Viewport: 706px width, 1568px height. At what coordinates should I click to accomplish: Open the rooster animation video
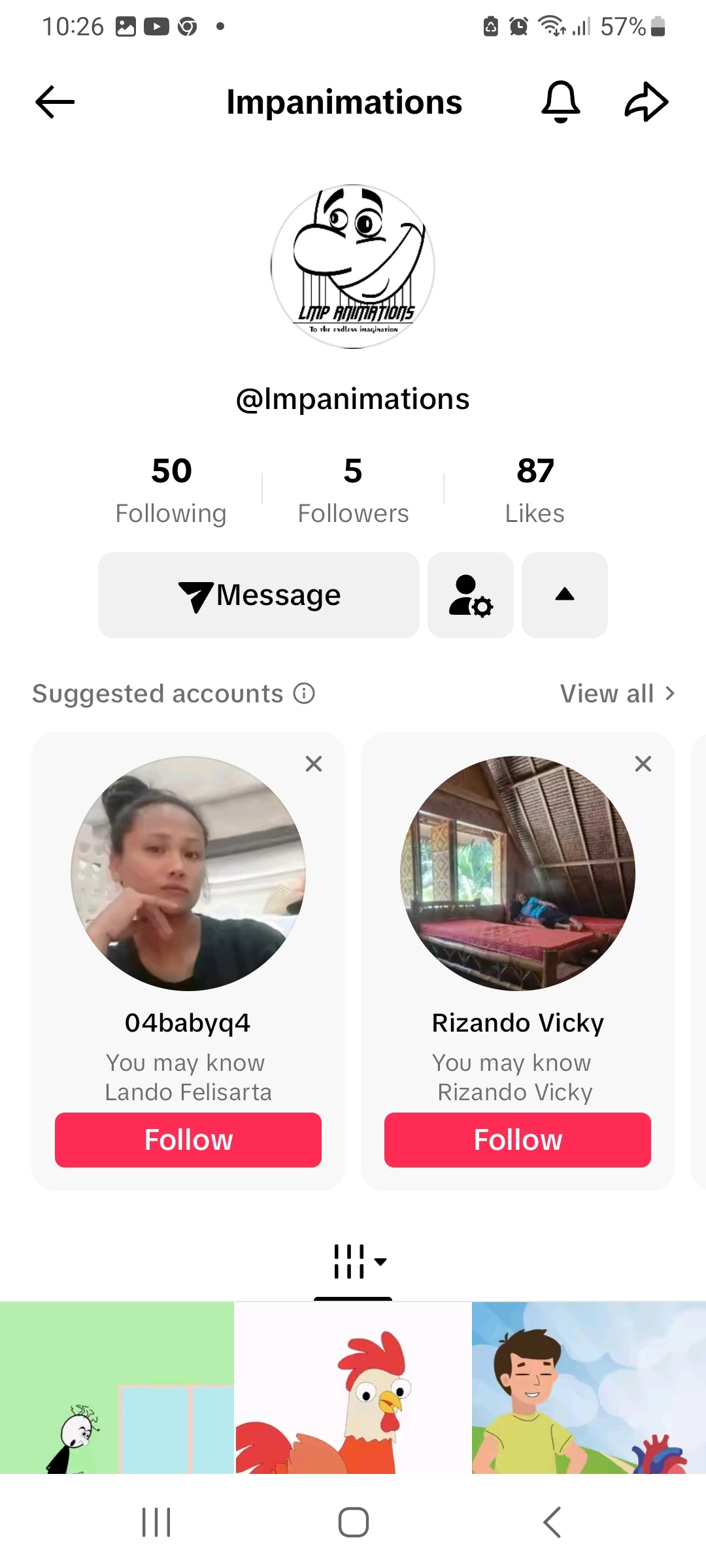pyautogui.click(x=353, y=1388)
